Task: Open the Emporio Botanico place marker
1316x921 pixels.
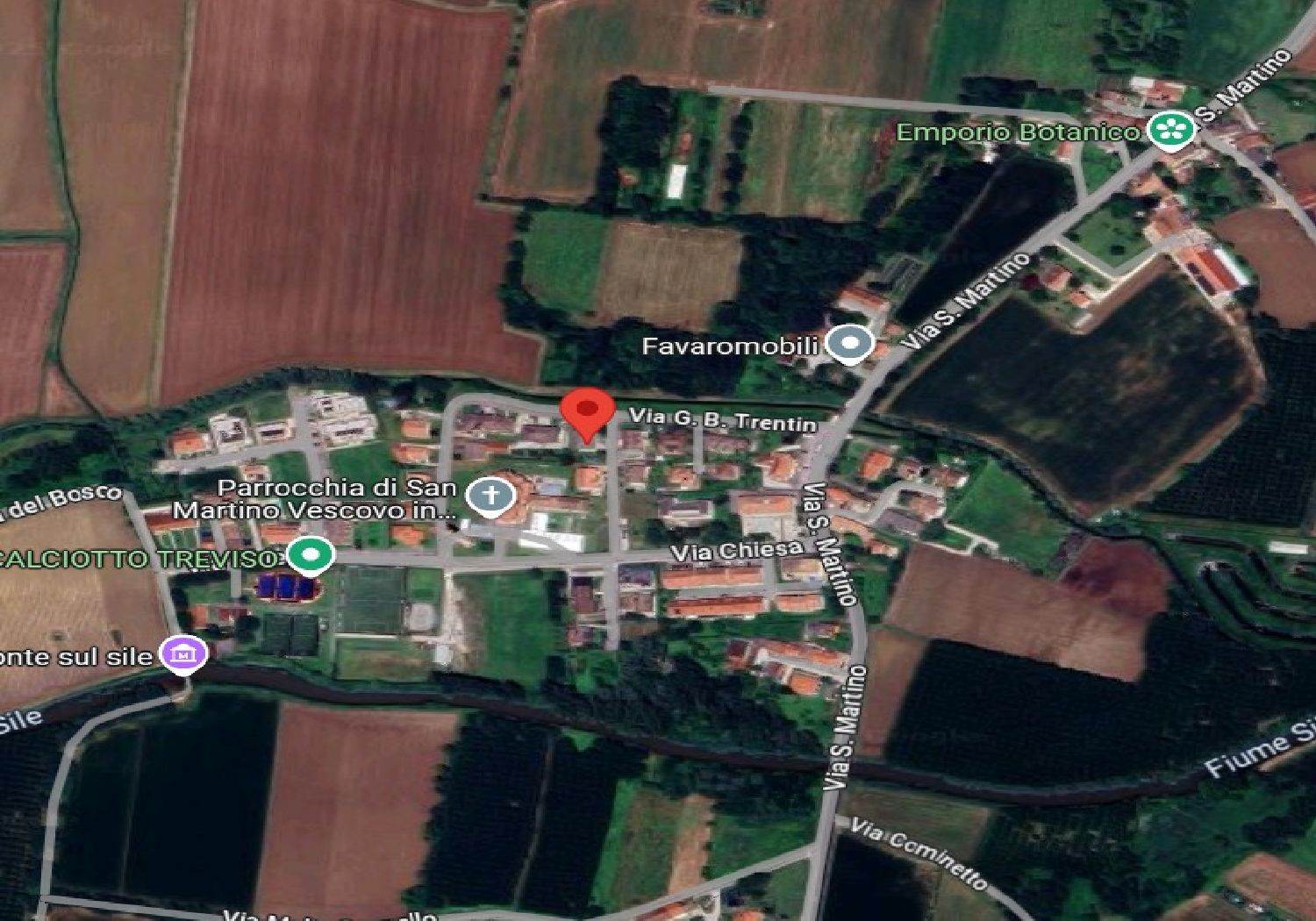Action: 1172,130
